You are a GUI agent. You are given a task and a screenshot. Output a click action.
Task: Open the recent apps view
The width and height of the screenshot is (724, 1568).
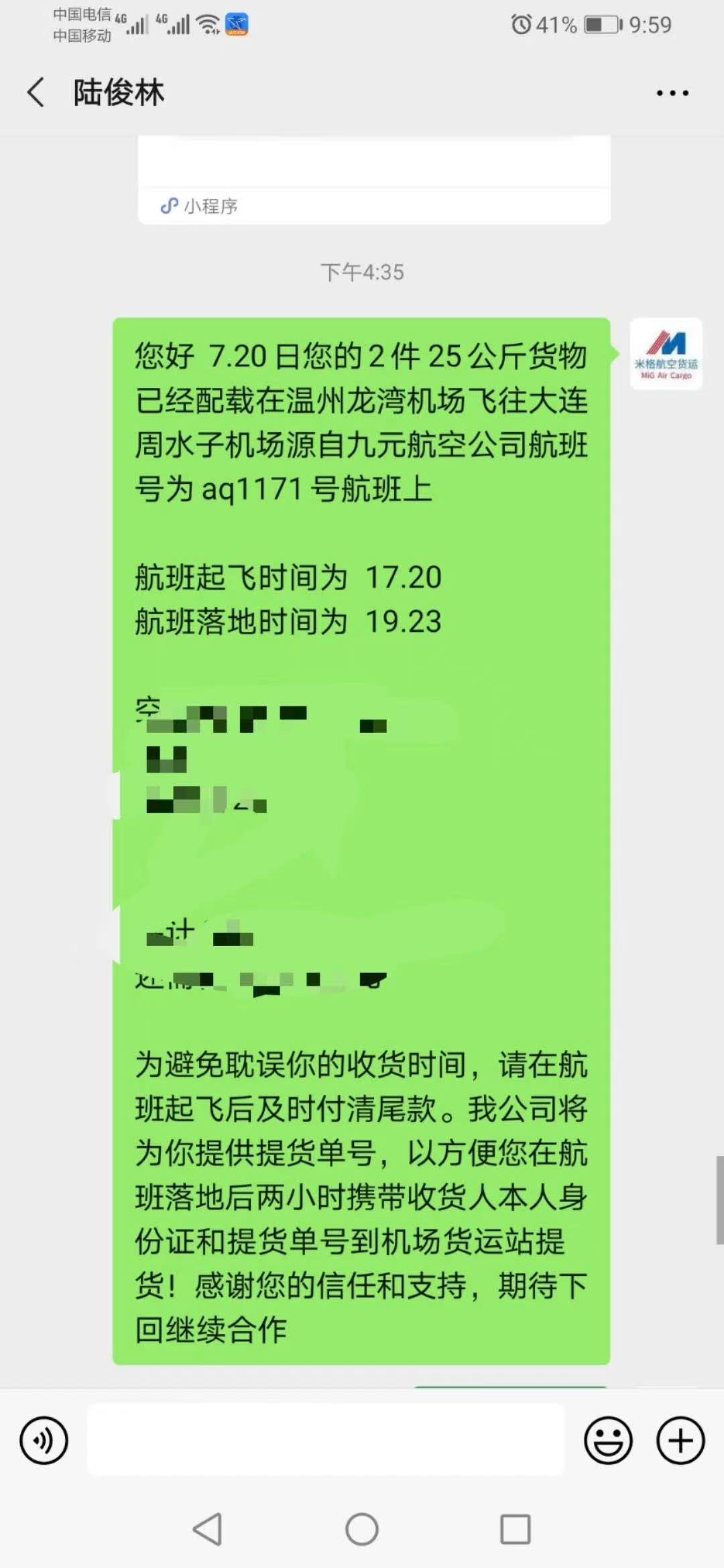(516, 1530)
